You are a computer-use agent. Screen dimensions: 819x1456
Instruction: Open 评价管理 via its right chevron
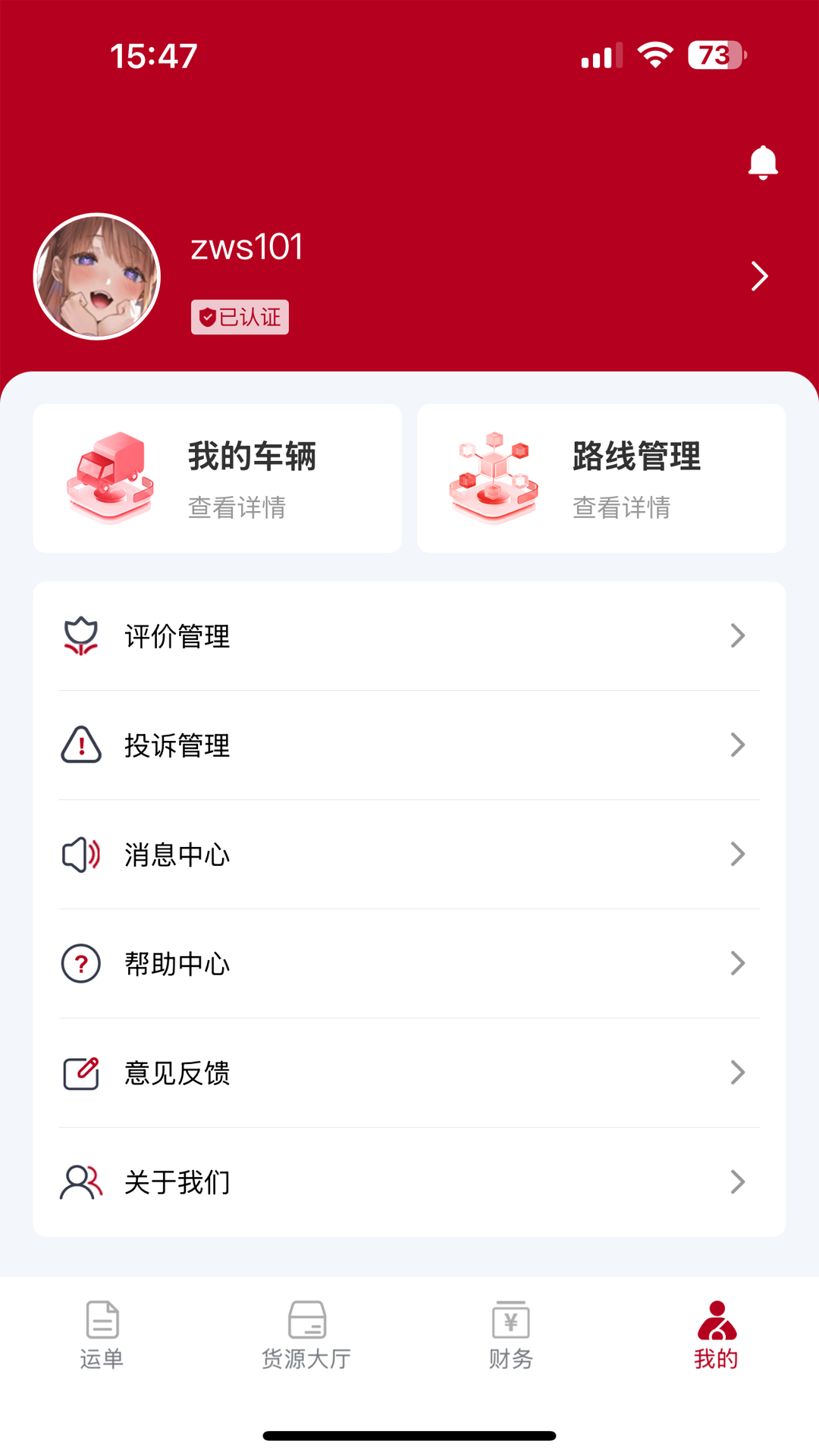pos(738,636)
